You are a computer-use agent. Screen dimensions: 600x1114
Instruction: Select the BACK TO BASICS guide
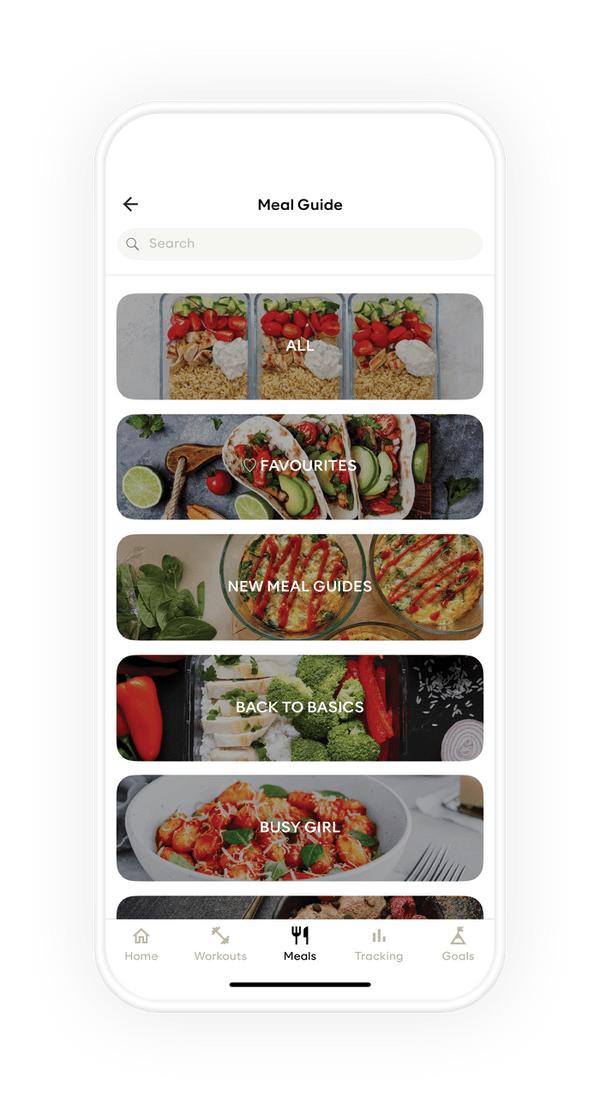pyautogui.click(x=300, y=707)
